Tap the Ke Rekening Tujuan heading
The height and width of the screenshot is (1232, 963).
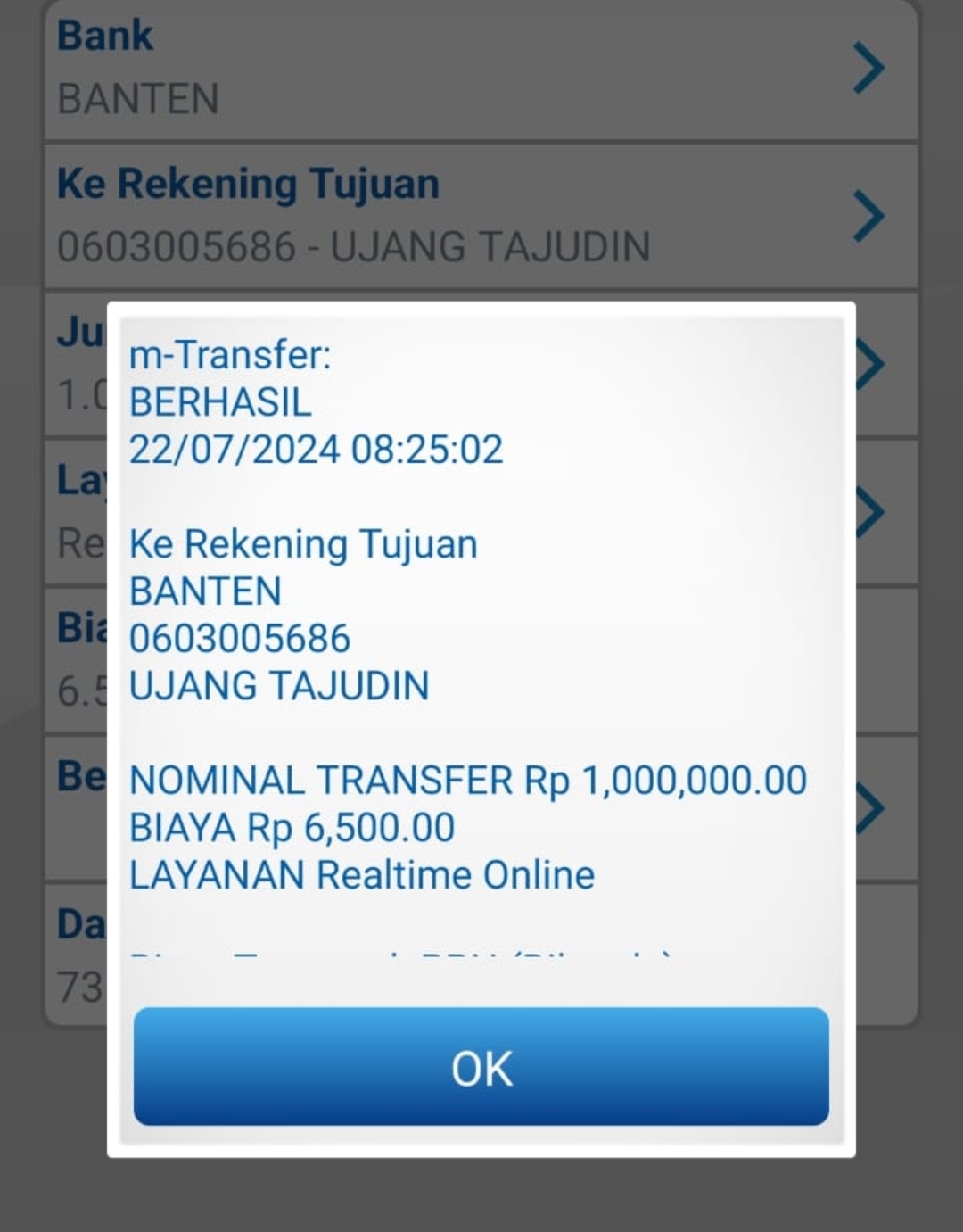248,183
